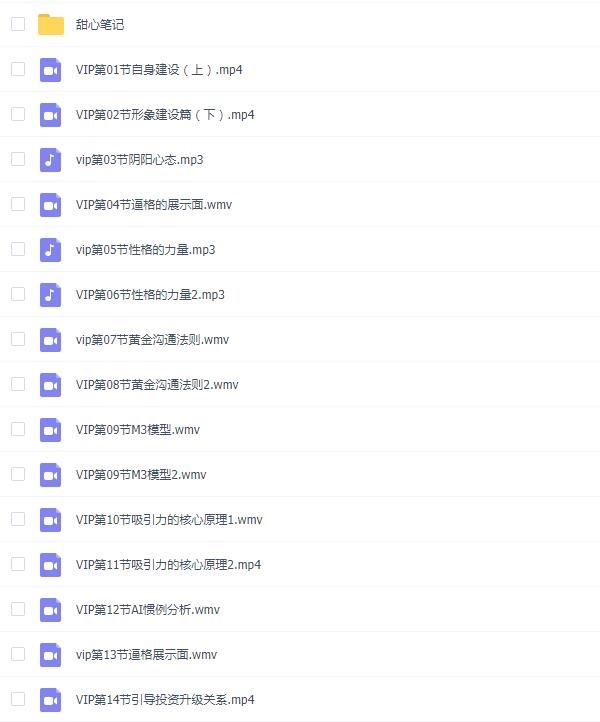This screenshot has width=600, height=722.
Task: Open VIP第14节引导投资升级关系.mp4
Action: [165, 700]
